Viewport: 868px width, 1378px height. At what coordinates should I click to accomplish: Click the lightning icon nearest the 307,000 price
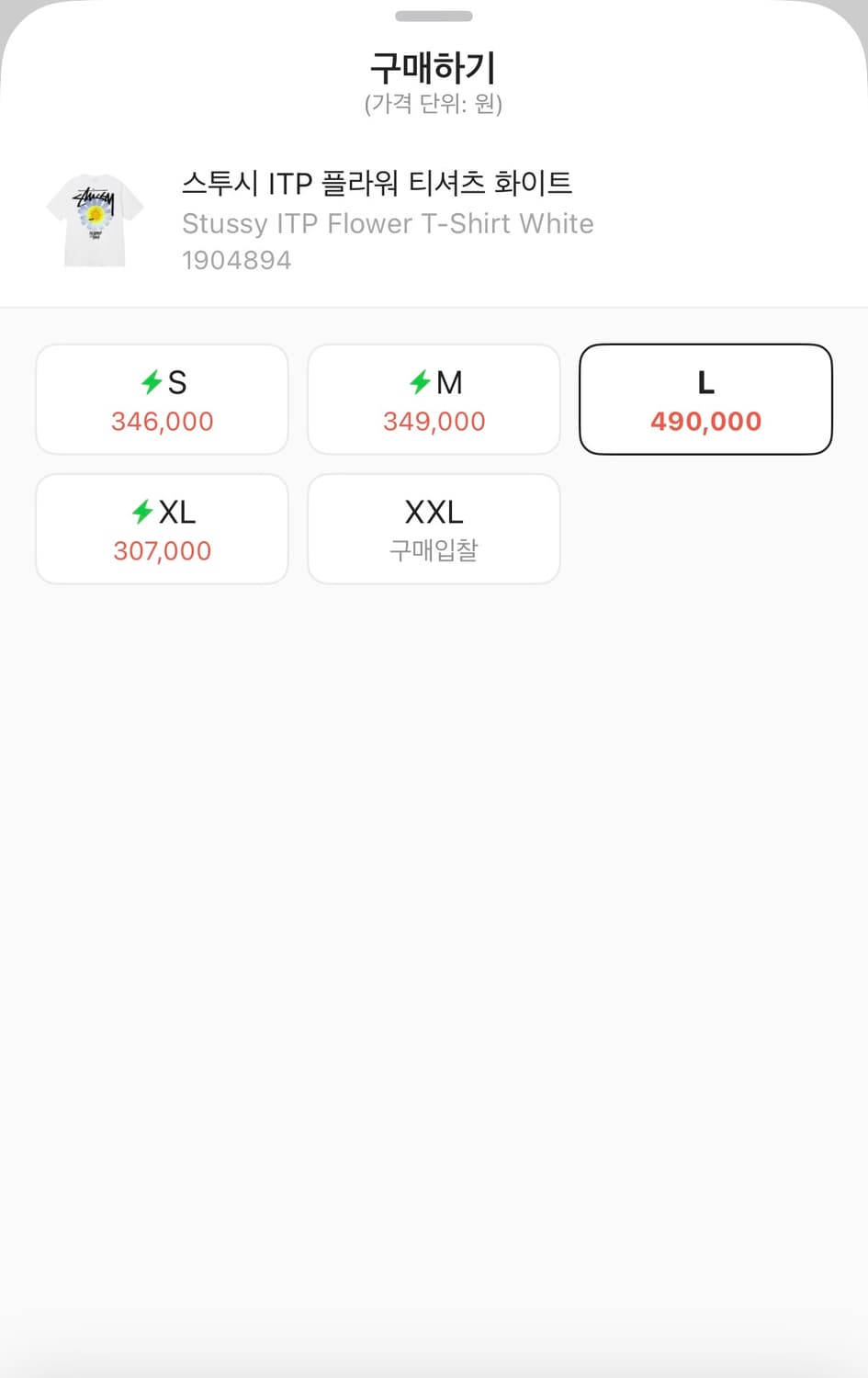(x=142, y=512)
